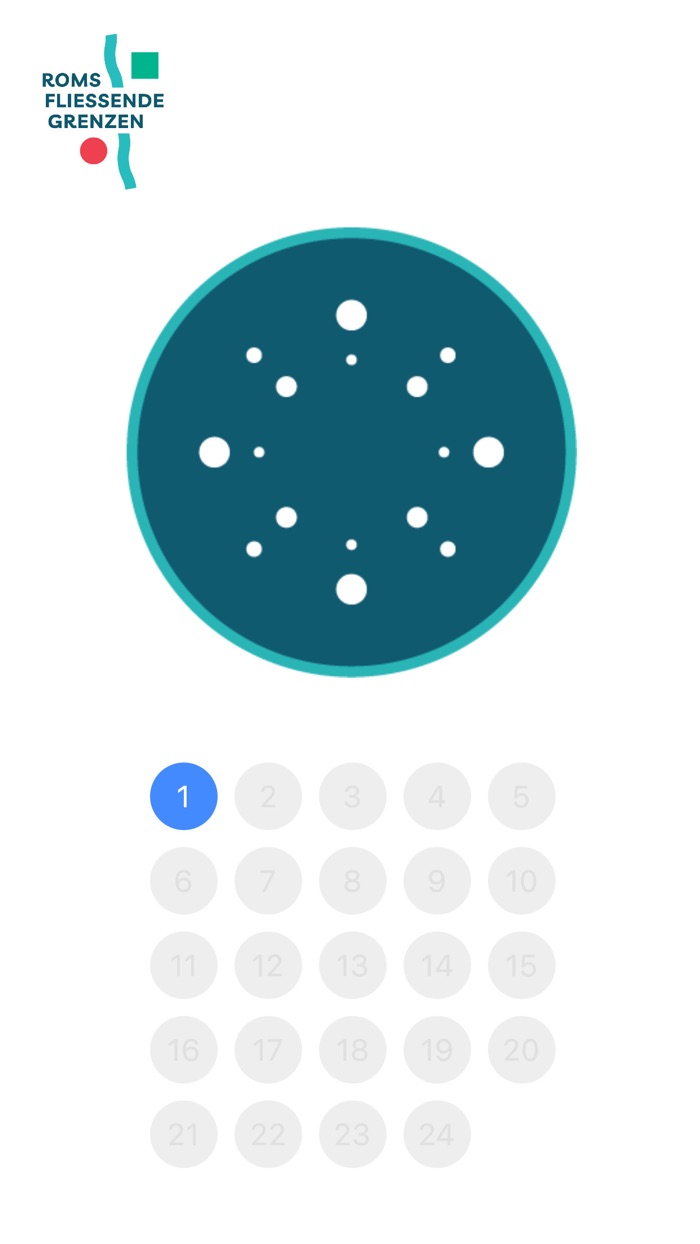Tap number 7 in the grid
The width and height of the screenshot is (700, 1244).
point(268,881)
